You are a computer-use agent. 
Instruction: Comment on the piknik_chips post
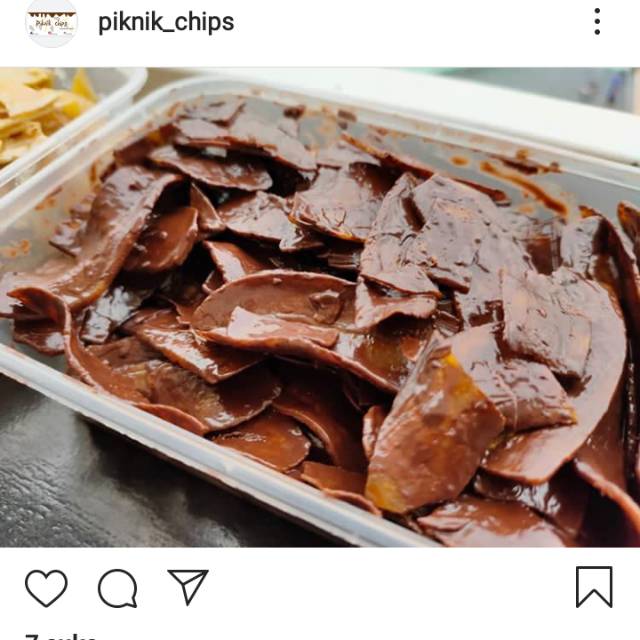pyautogui.click(x=117, y=588)
